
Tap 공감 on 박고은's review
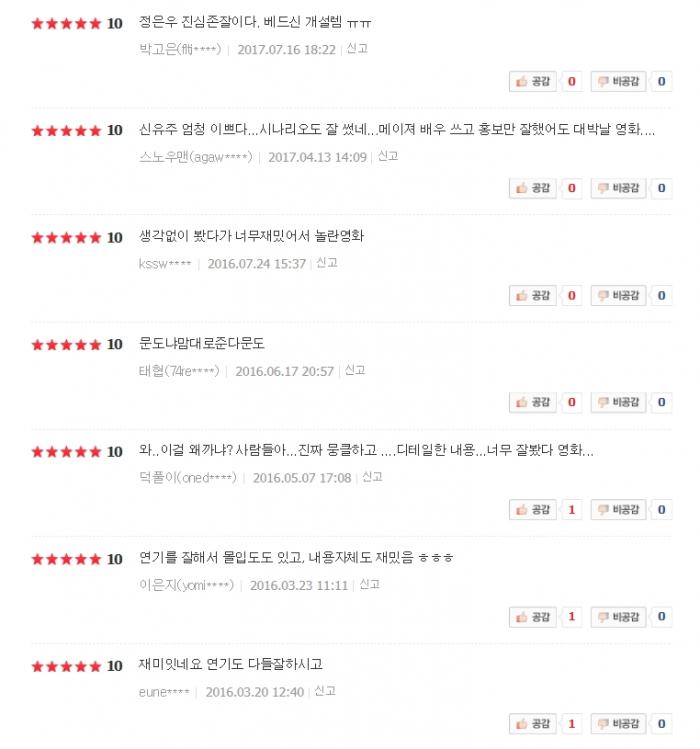[x=532, y=82]
